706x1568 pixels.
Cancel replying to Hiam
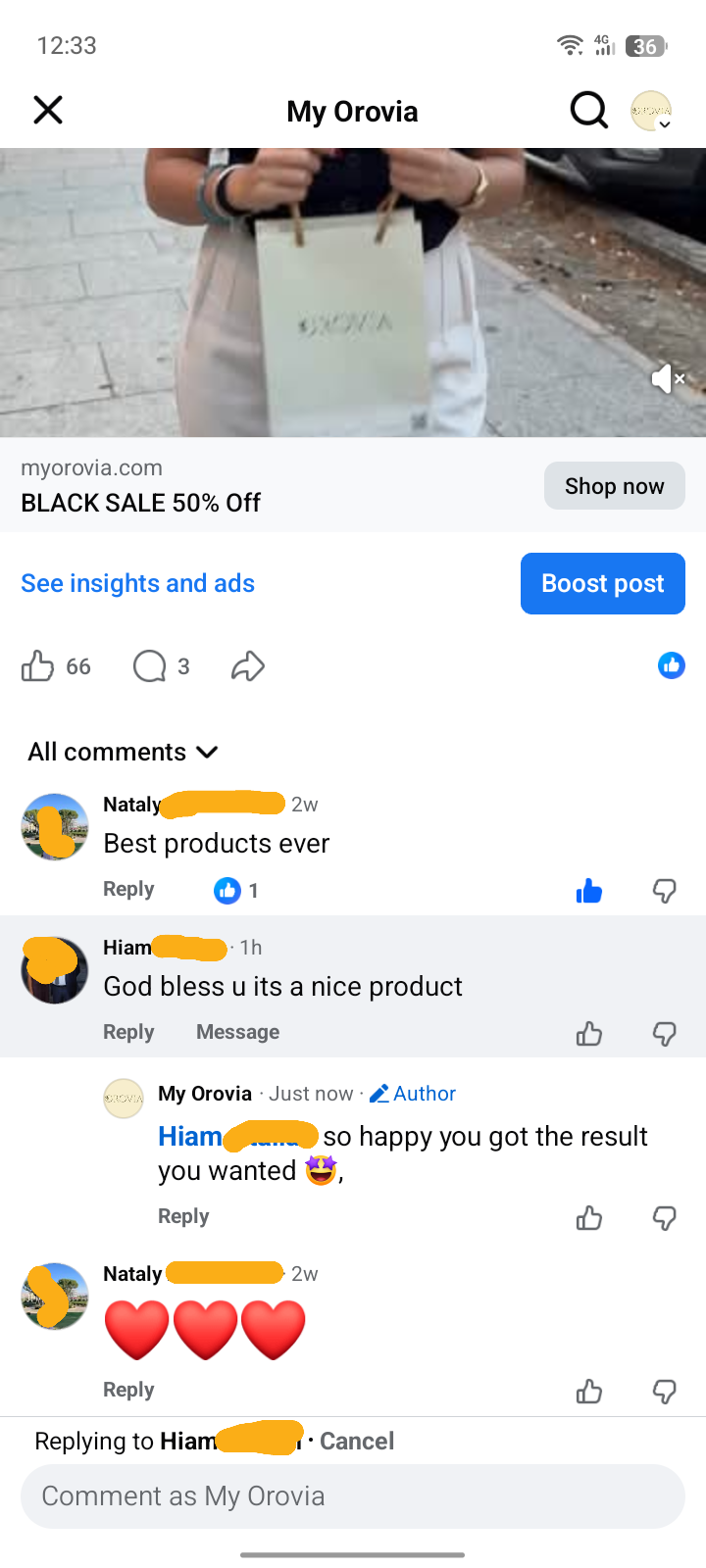tap(357, 1441)
